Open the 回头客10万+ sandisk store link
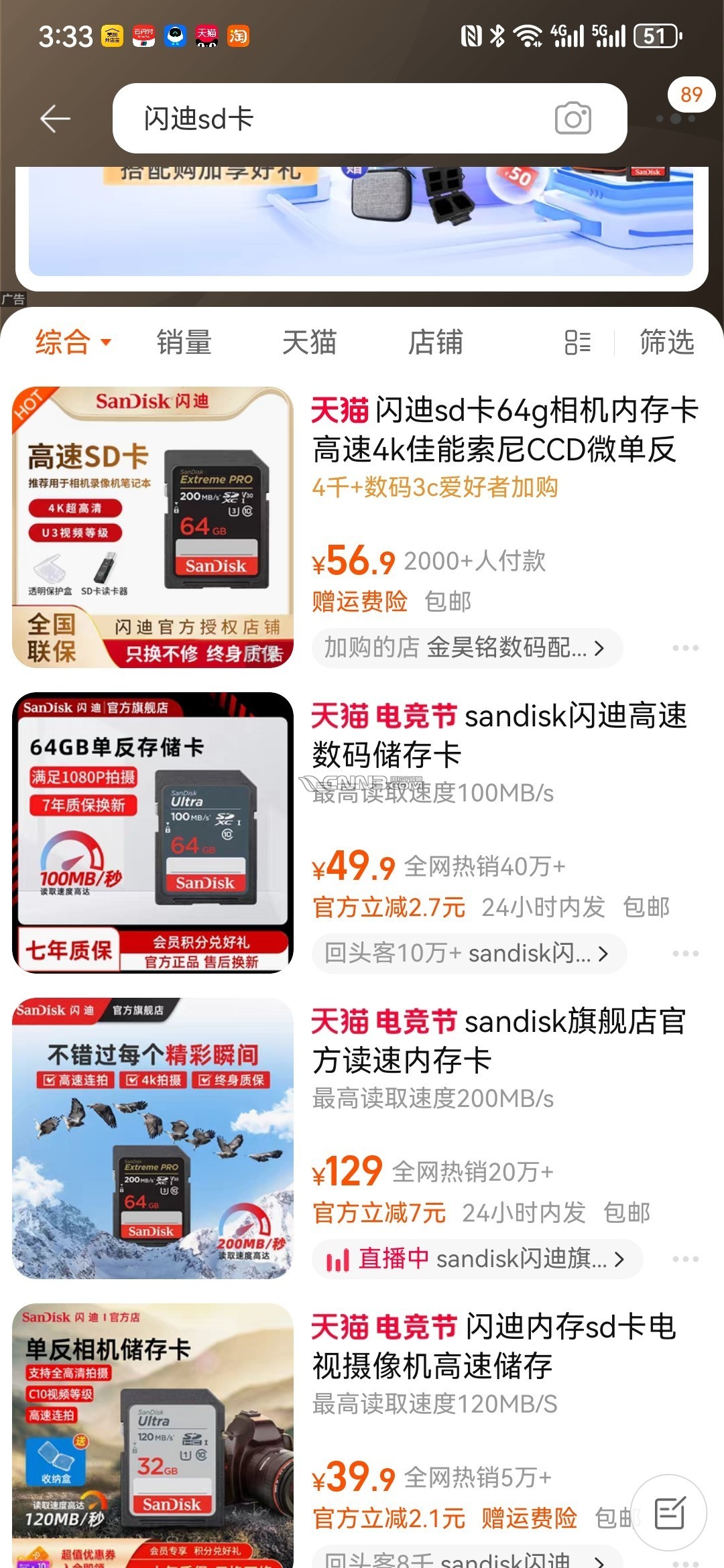 coord(468,953)
